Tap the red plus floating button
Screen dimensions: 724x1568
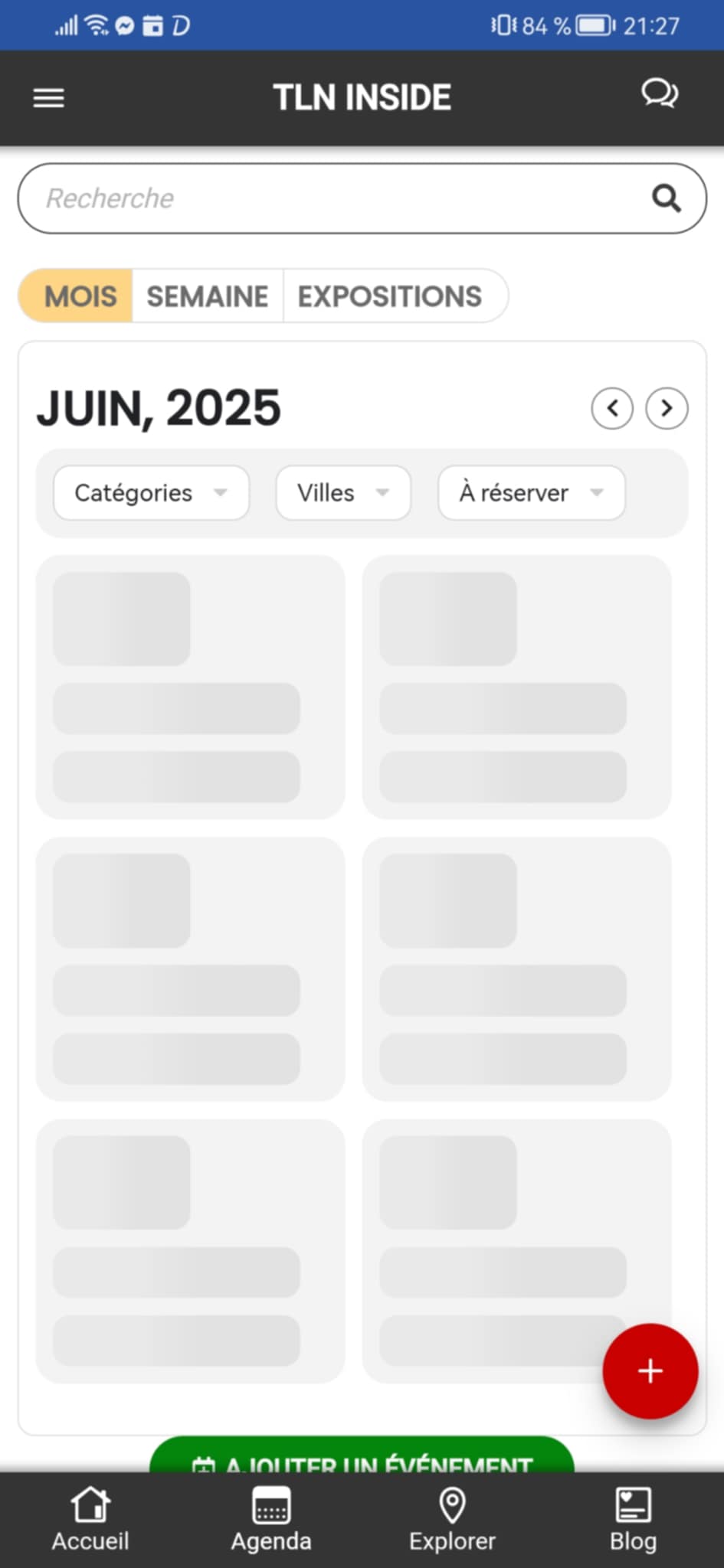[x=650, y=1371]
